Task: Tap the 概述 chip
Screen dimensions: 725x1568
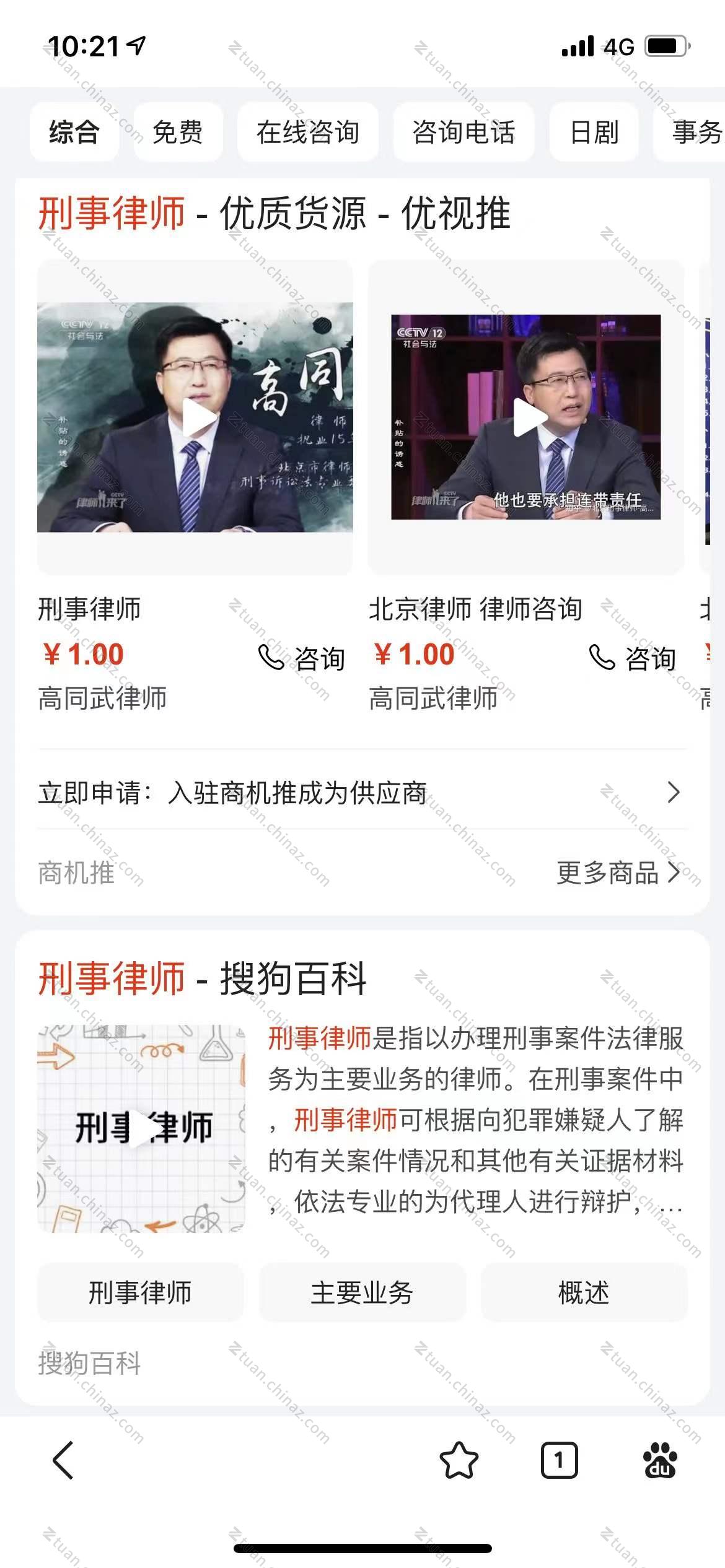Action: pyautogui.click(x=584, y=1292)
